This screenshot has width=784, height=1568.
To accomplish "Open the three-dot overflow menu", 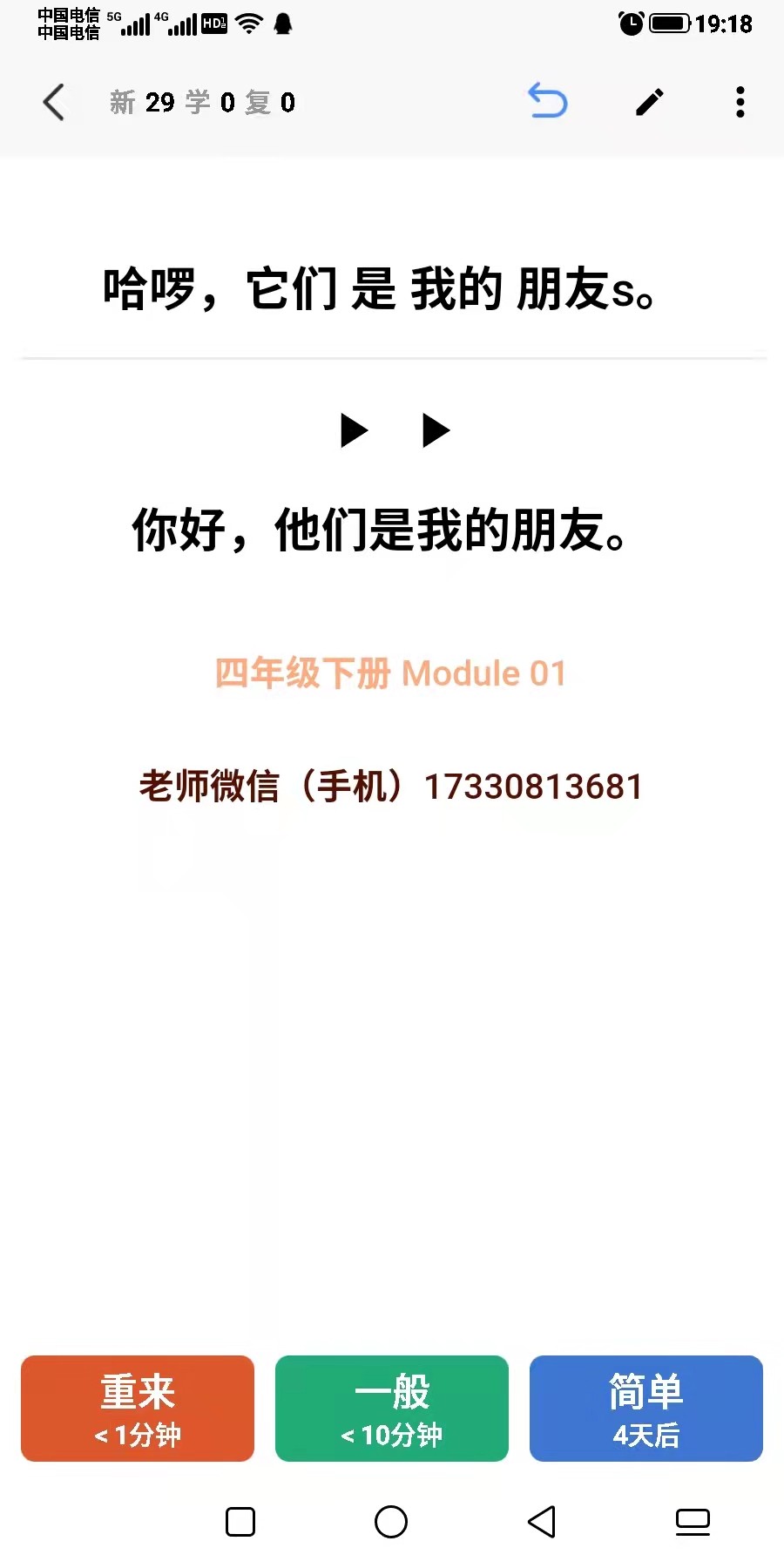I will (x=740, y=102).
